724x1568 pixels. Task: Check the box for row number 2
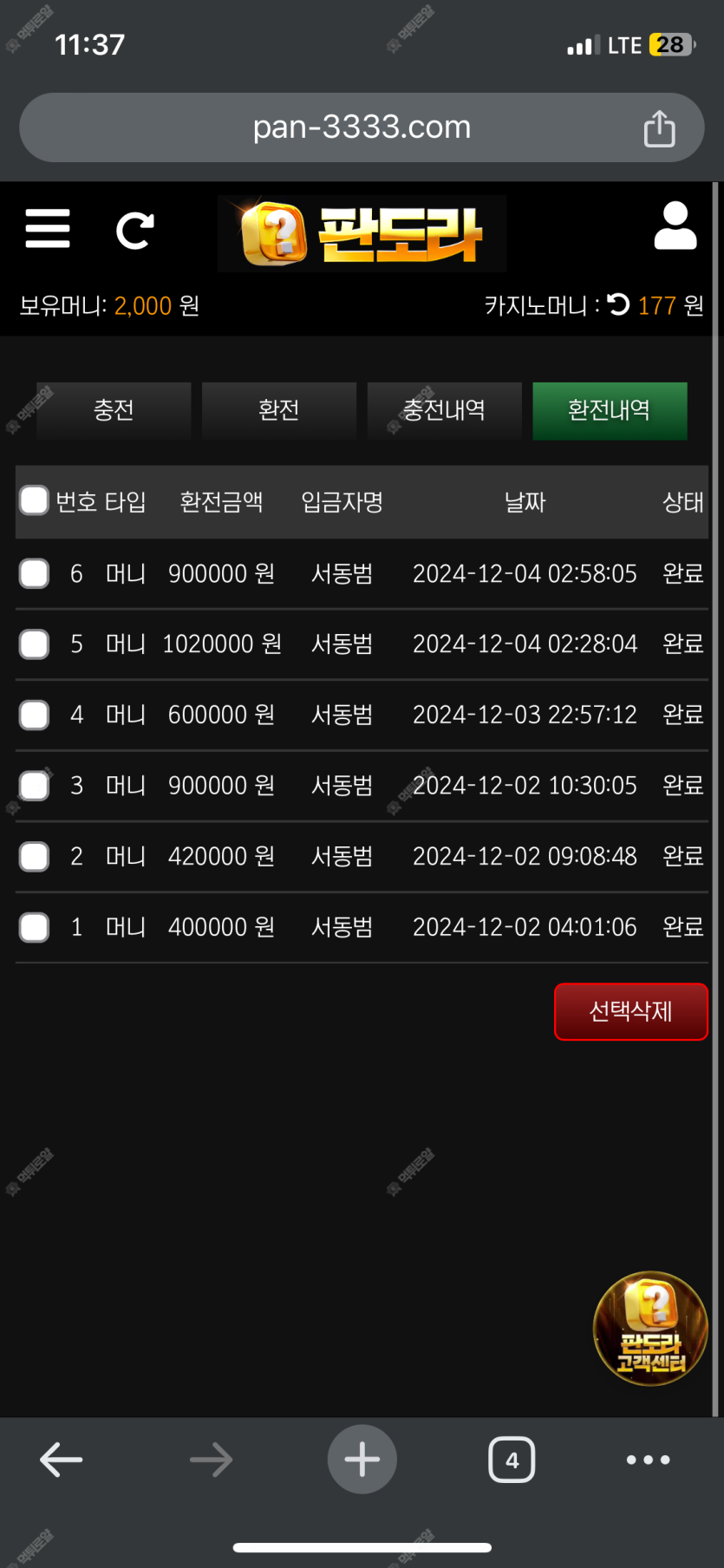click(x=34, y=856)
